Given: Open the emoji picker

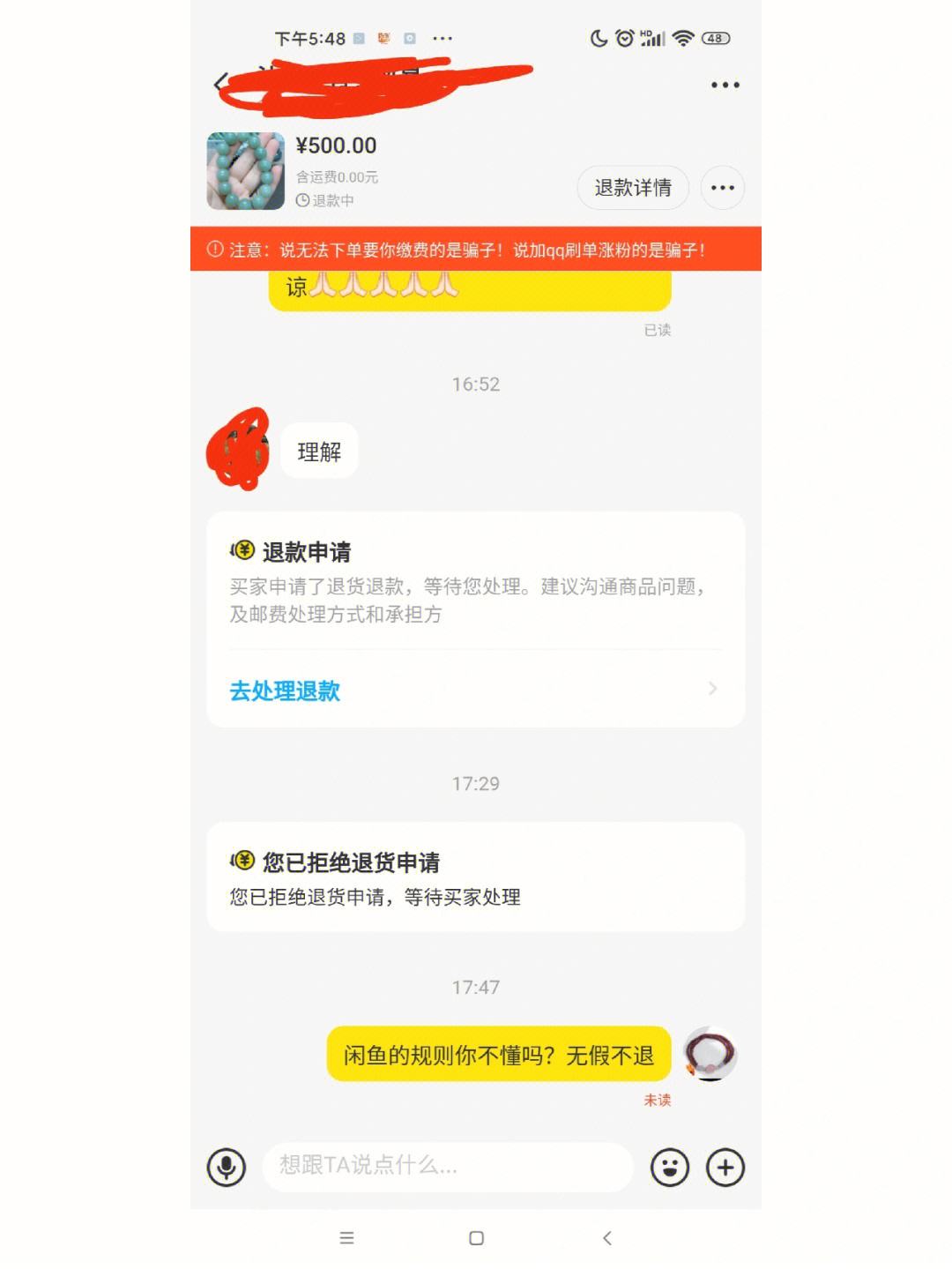Looking at the screenshot, I should pyautogui.click(x=670, y=1167).
